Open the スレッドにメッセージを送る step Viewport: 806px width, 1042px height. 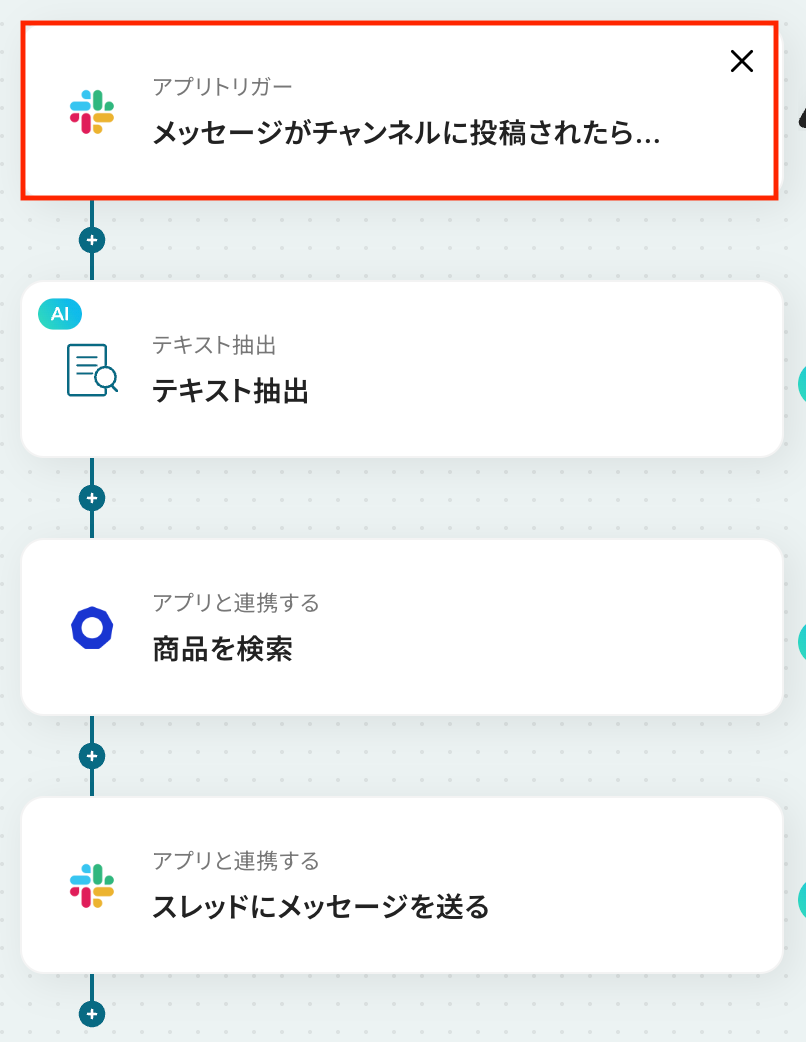click(400, 886)
